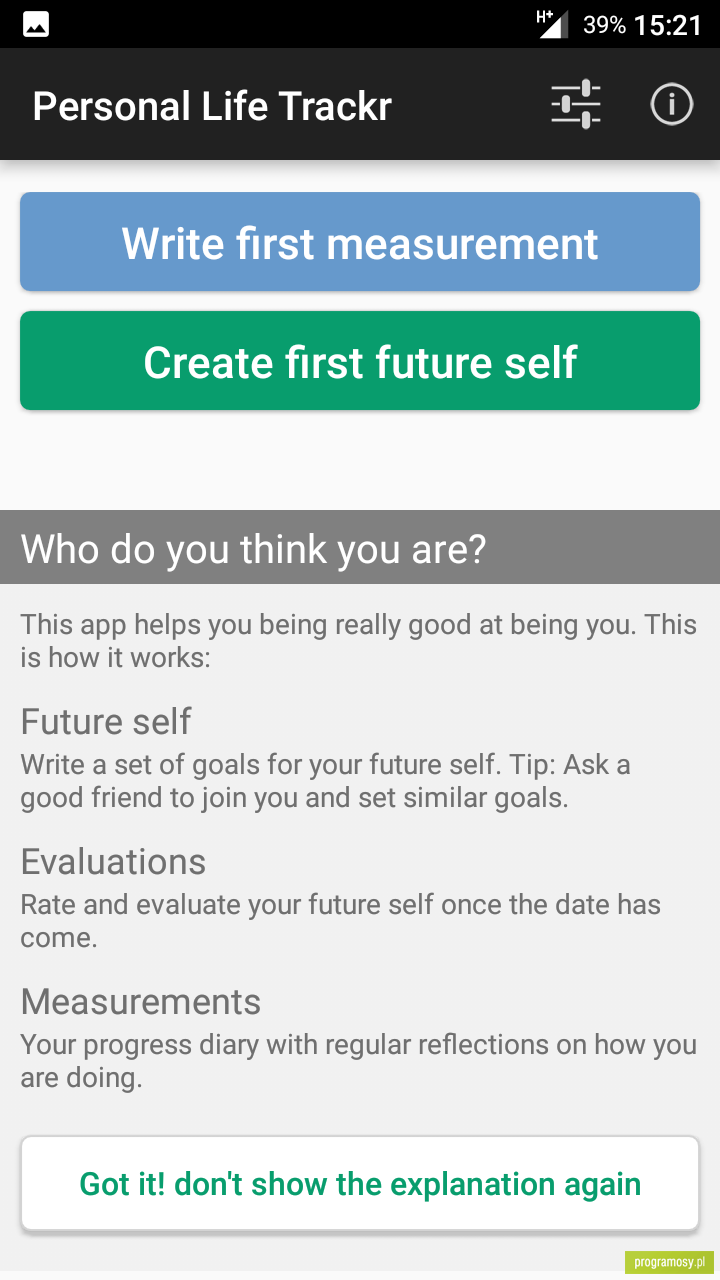Image resolution: width=720 pixels, height=1280 pixels.
Task: Dismiss the explanation with Got it
Action: coord(360,1183)
